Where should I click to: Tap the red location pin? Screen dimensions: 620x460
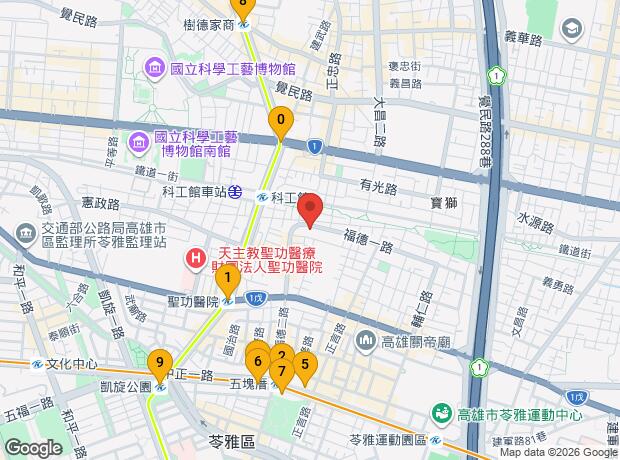310,210
